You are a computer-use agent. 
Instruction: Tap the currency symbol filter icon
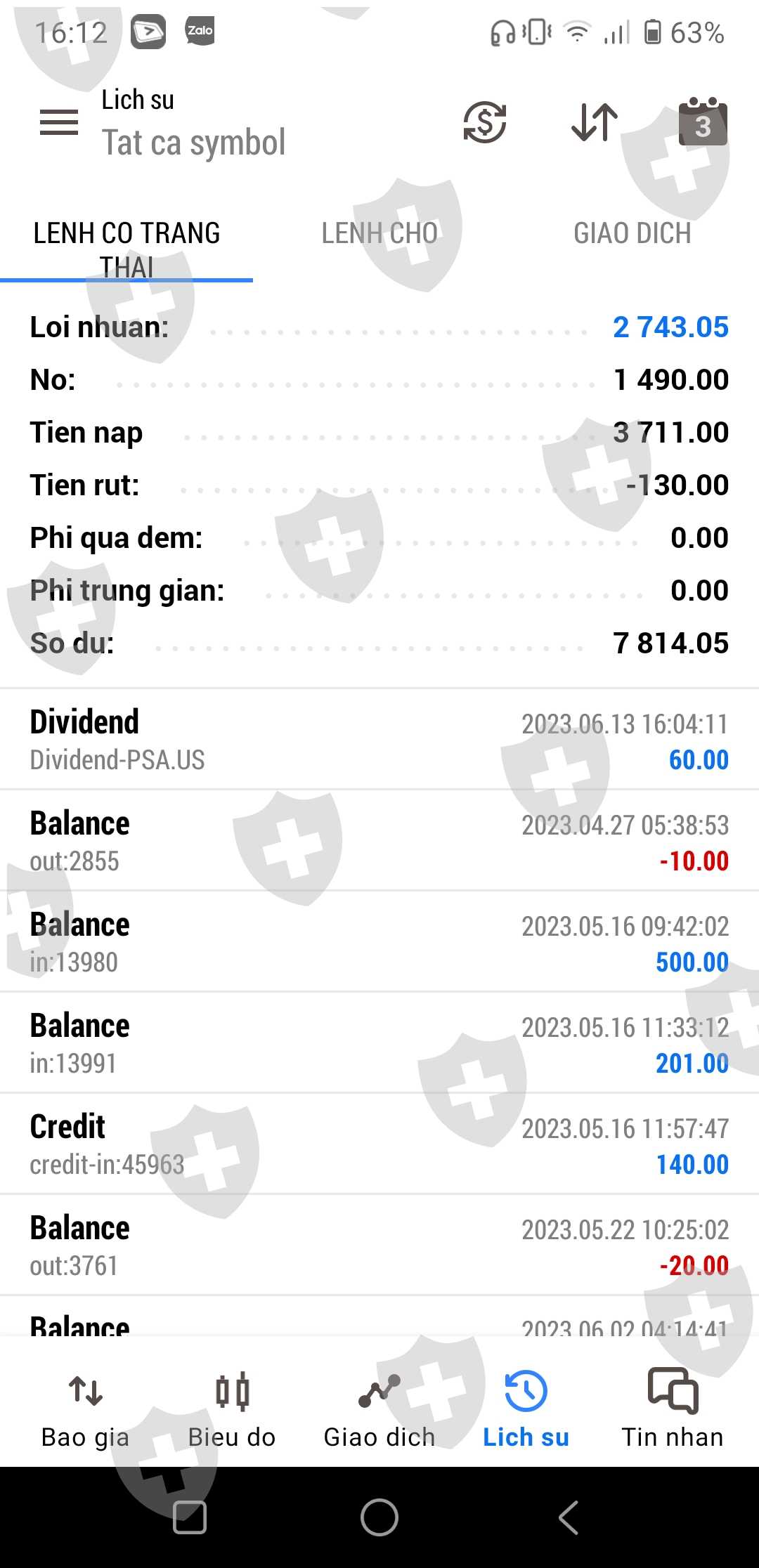[x=484, y=122]
